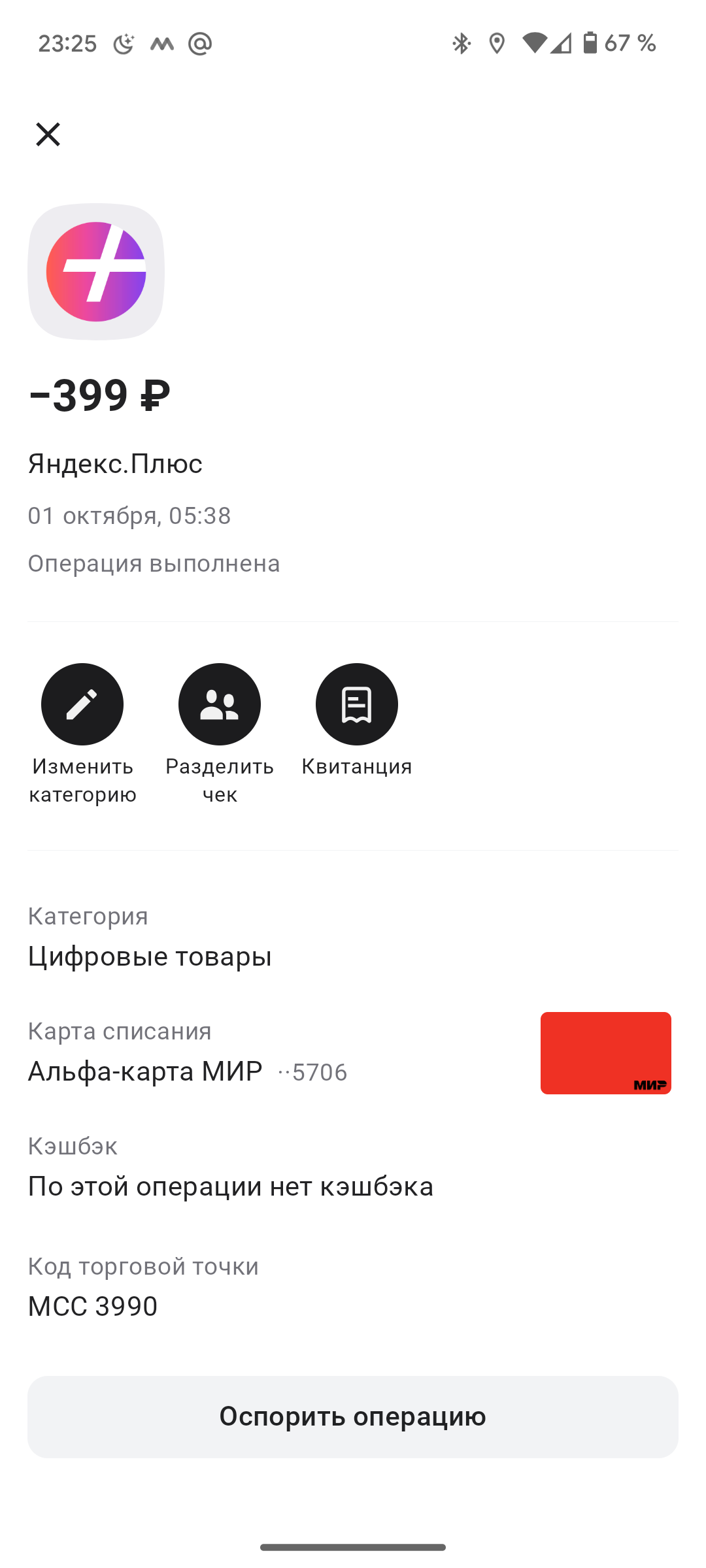Tap the Альфа-карта МИР ··5706 row
Image resolution: width=706 pixels, height=1568 pixels.
[187, 1071]
